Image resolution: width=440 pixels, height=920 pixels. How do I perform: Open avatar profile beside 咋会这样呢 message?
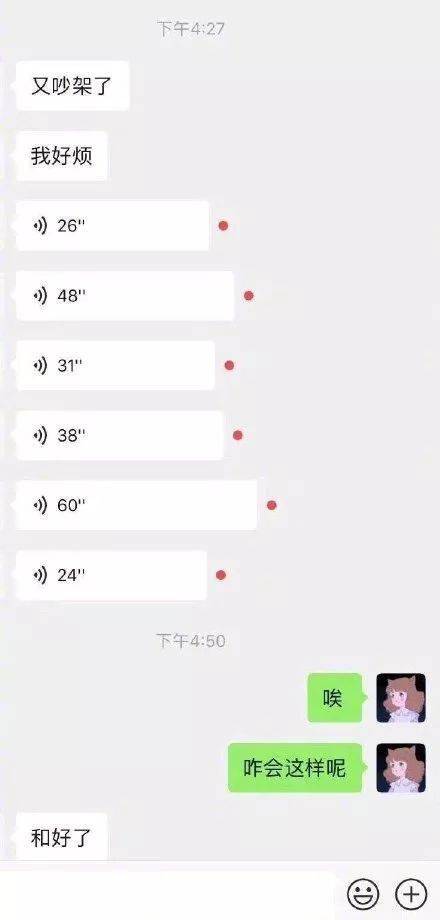[401, 768]
